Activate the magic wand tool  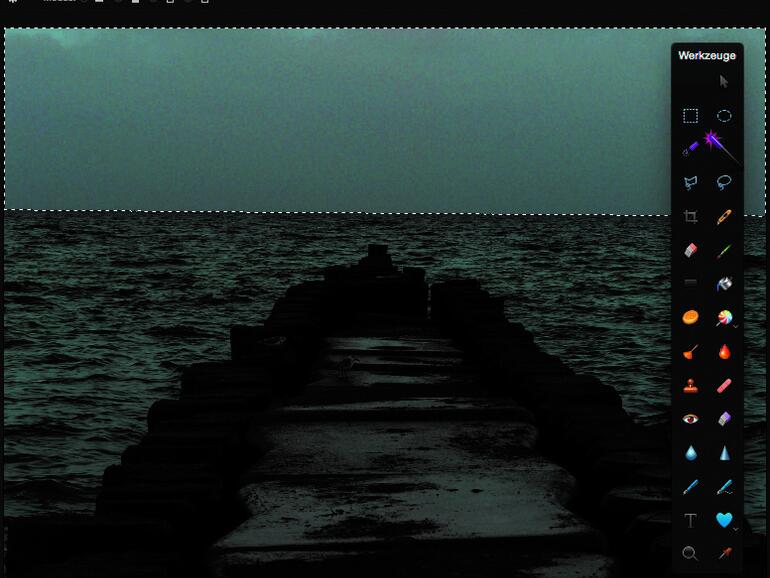715,143
